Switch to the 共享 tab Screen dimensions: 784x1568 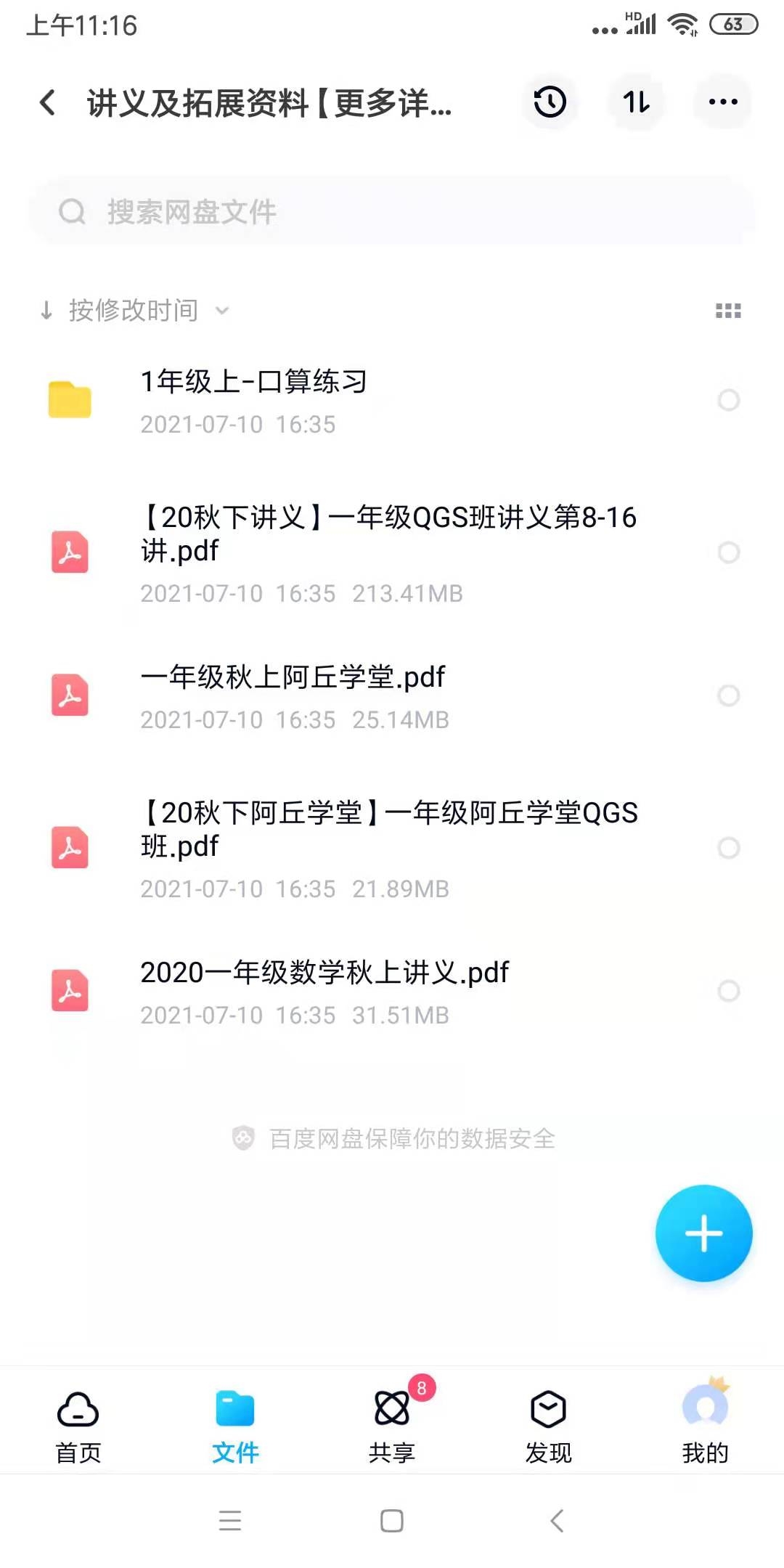point(392,1426)
